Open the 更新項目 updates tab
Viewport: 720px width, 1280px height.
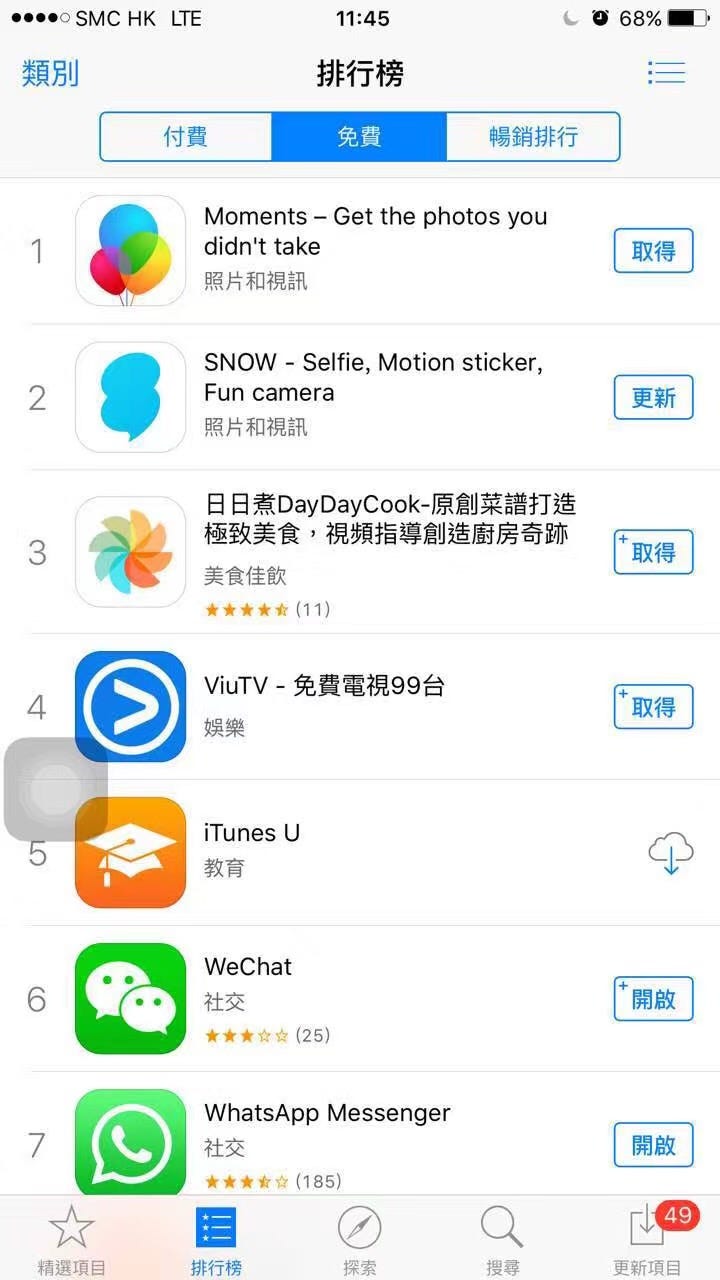647,1240
